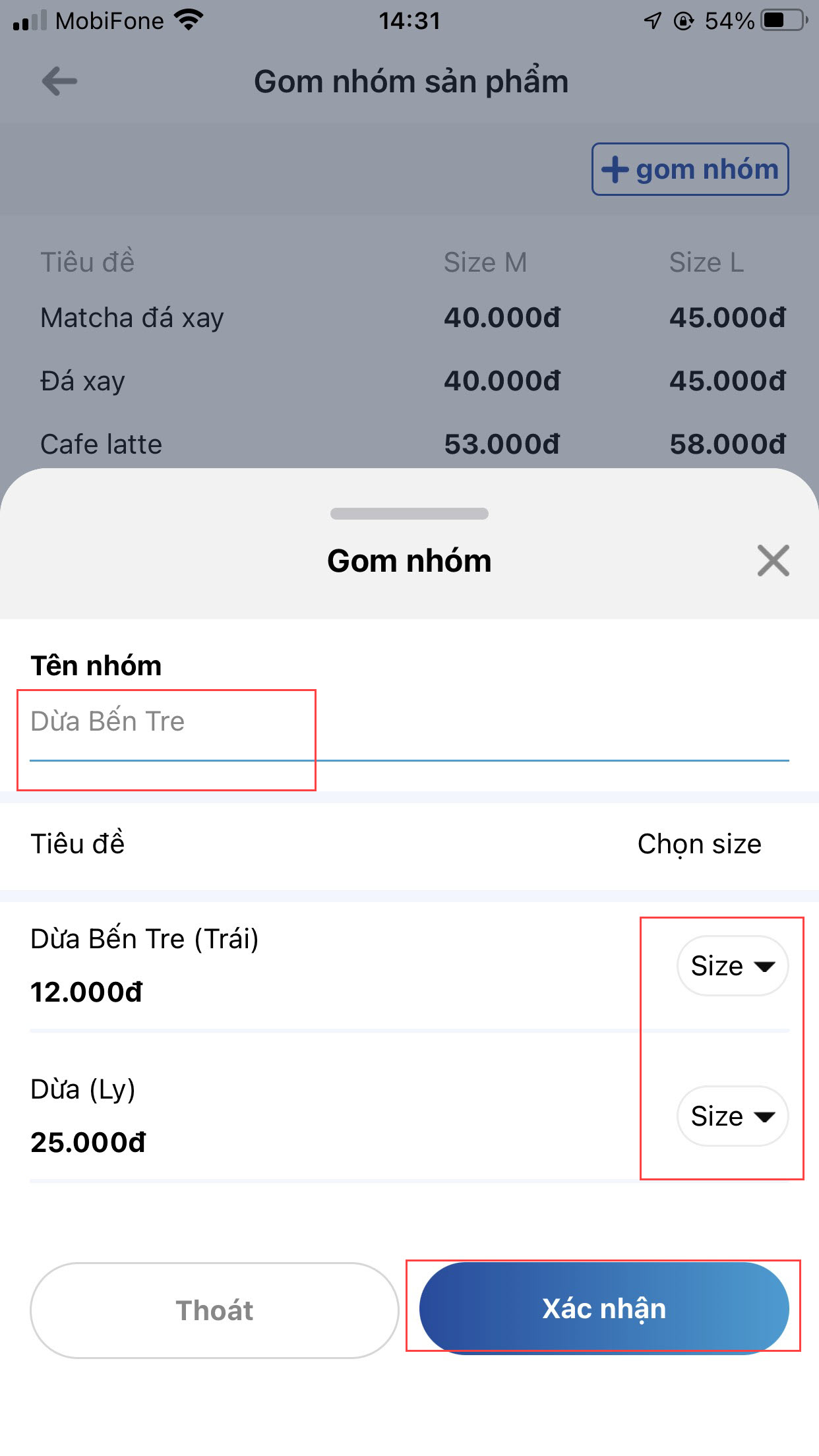Confirm with the Xác nhận button

pos(604,1309)
